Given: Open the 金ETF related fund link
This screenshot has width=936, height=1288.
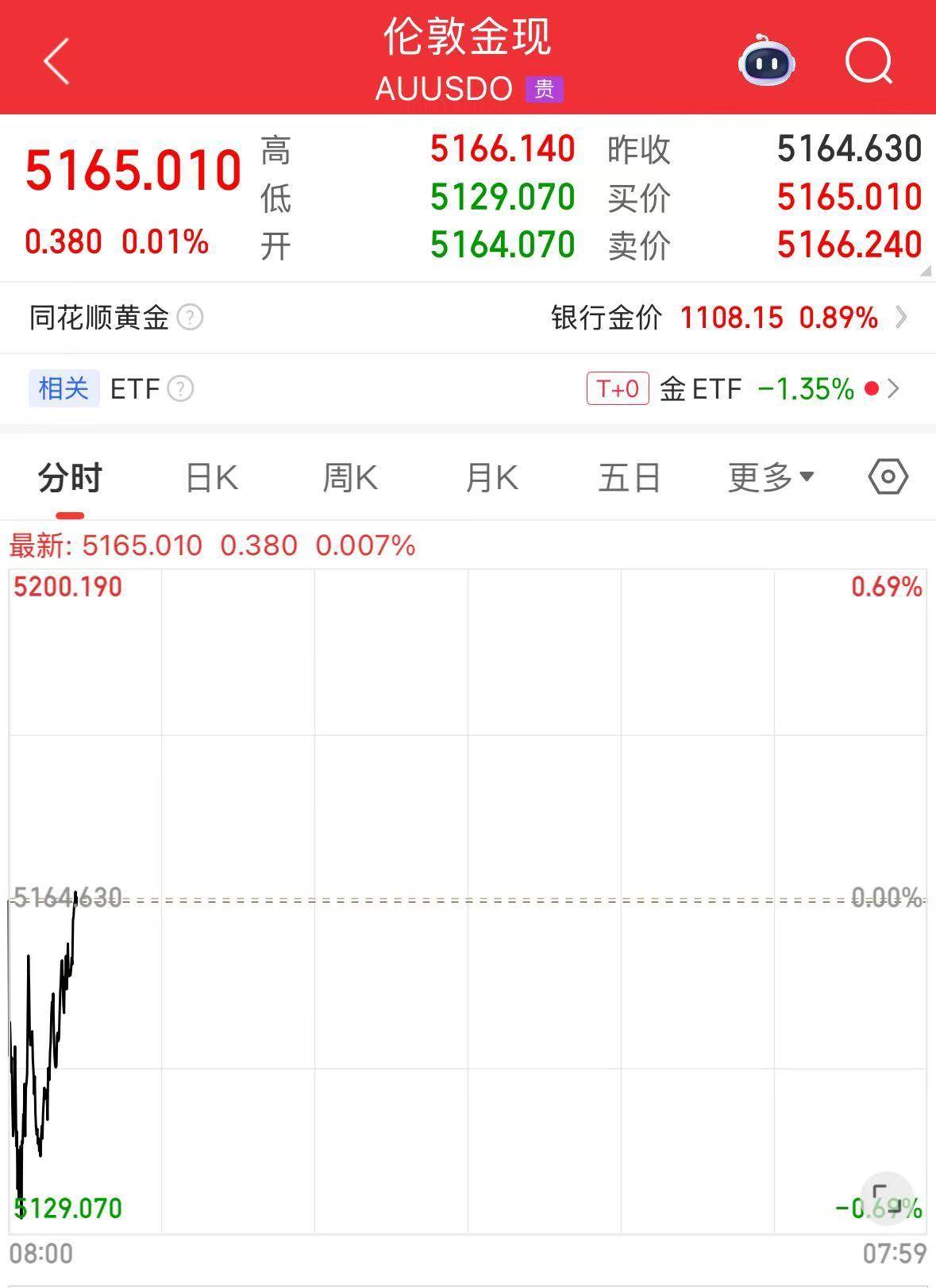Looking at the screenshot, I should click(742, 389).
